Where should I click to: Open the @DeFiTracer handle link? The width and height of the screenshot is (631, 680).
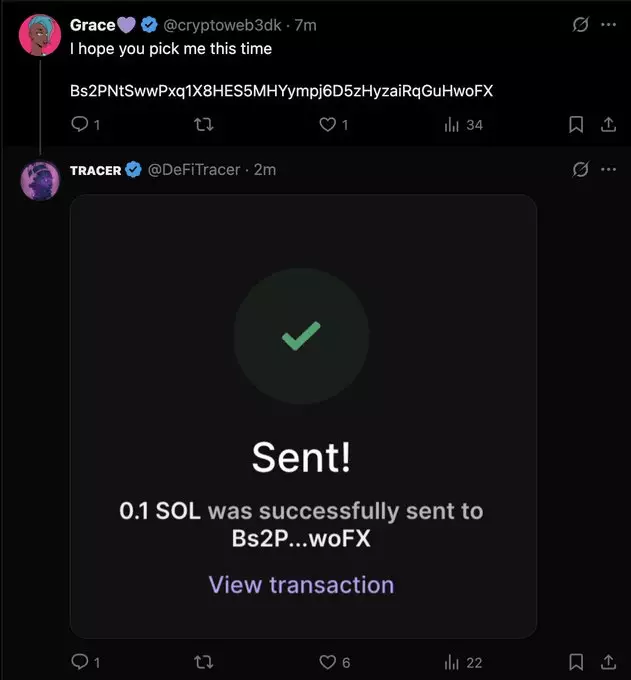194,170
